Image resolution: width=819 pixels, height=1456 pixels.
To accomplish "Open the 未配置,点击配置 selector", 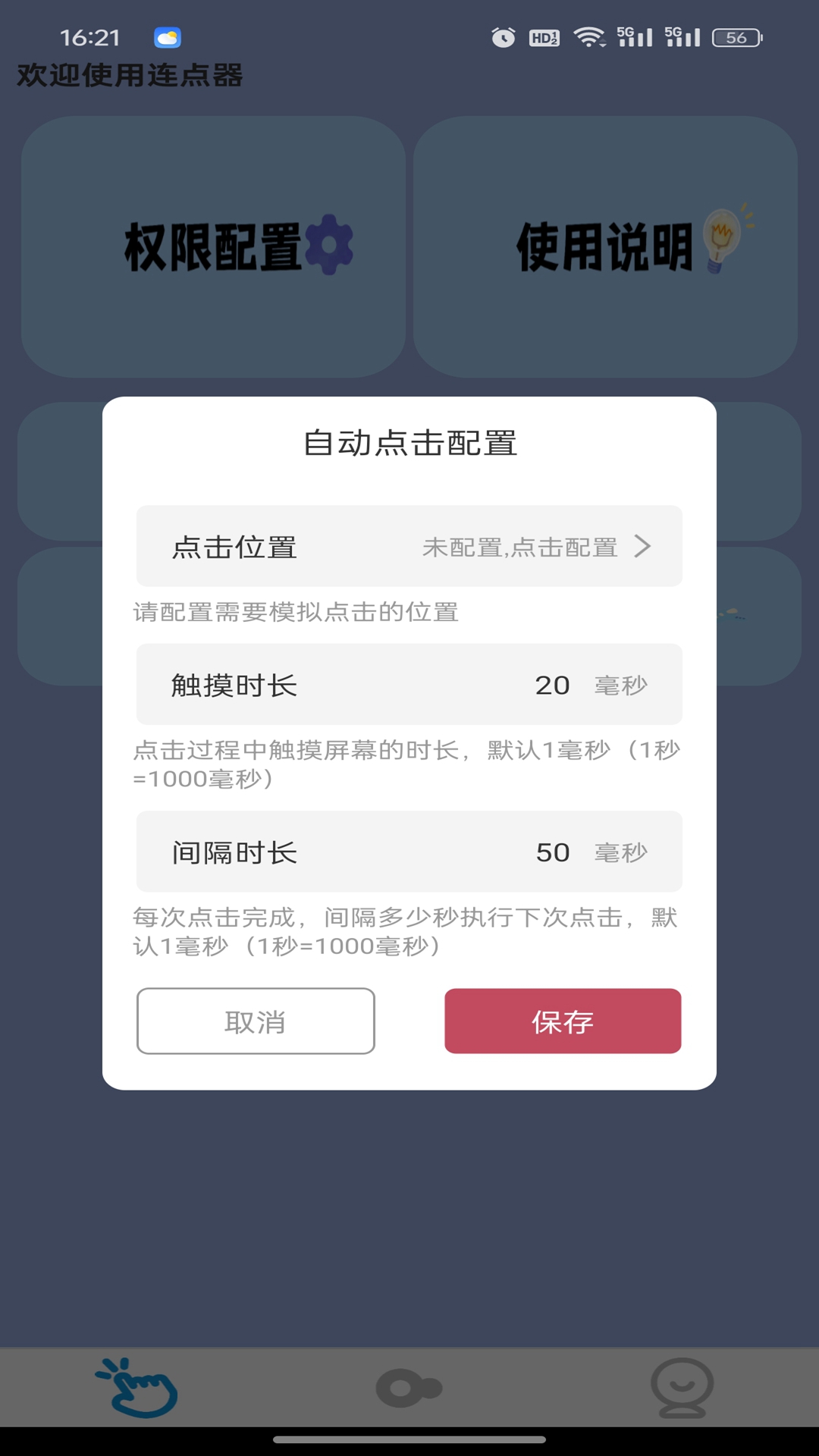I will [x=520, y=547].
